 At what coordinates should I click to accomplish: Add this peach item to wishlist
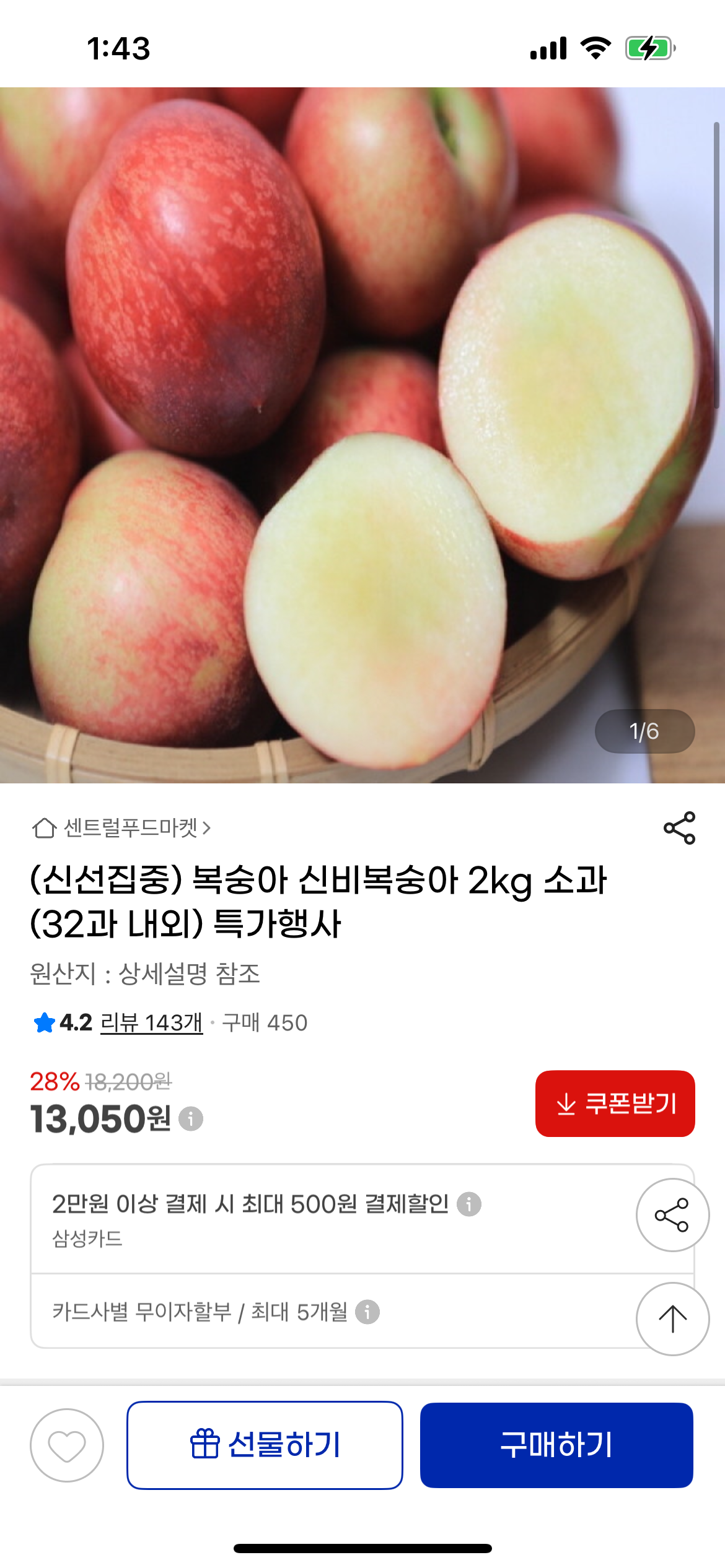click(67, 1445)
